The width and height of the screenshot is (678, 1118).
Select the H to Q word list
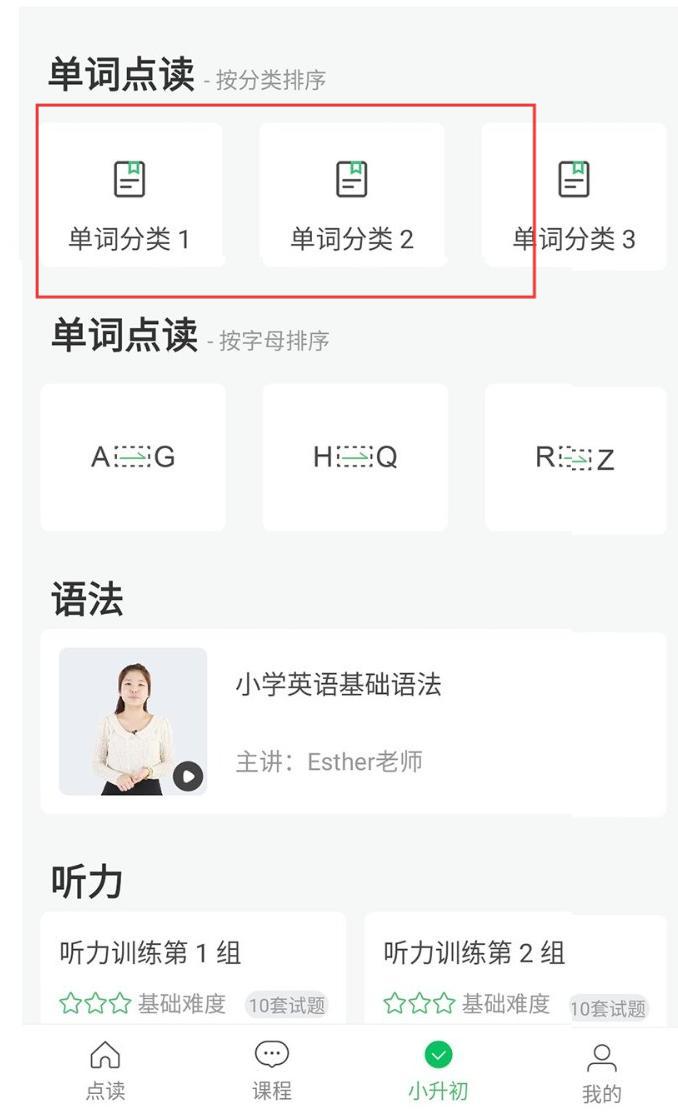point(355,457)
